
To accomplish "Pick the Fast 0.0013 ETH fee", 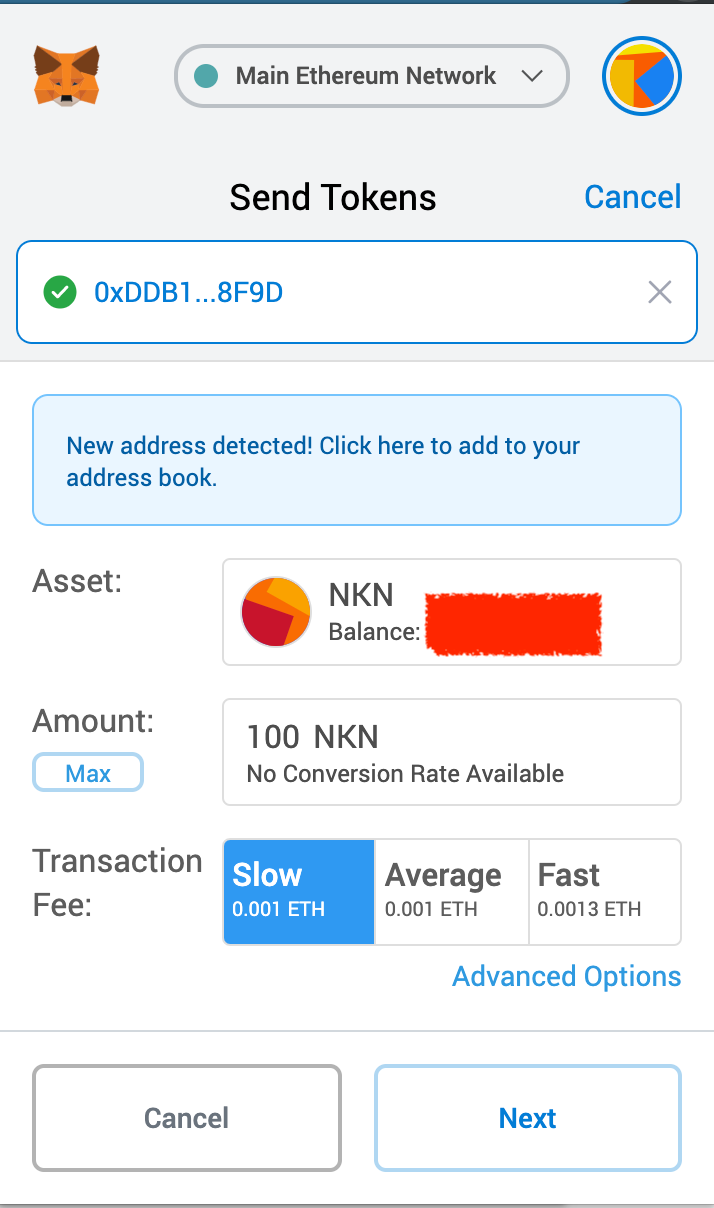I will [605, 892].
